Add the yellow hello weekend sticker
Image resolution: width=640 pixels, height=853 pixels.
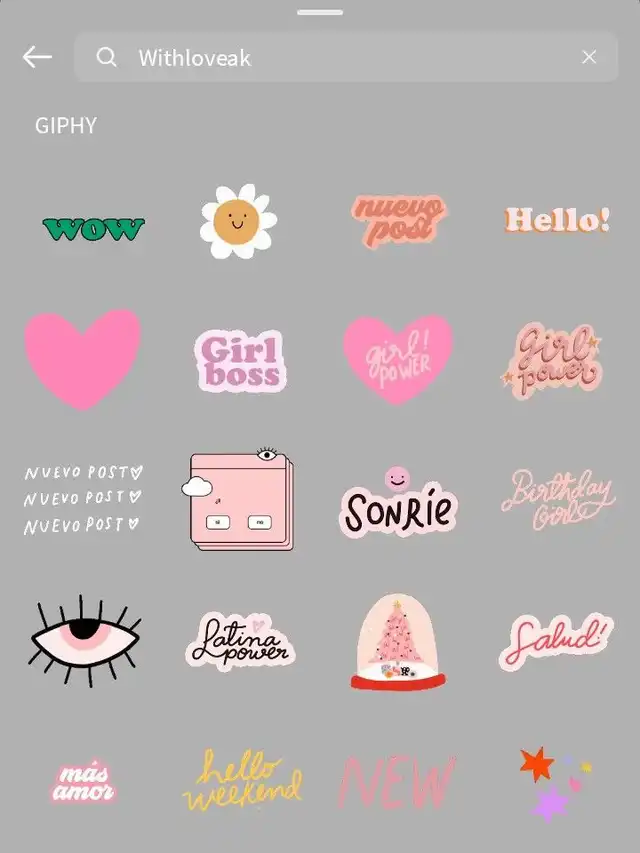pyautogui.click(x=241, y=781)
